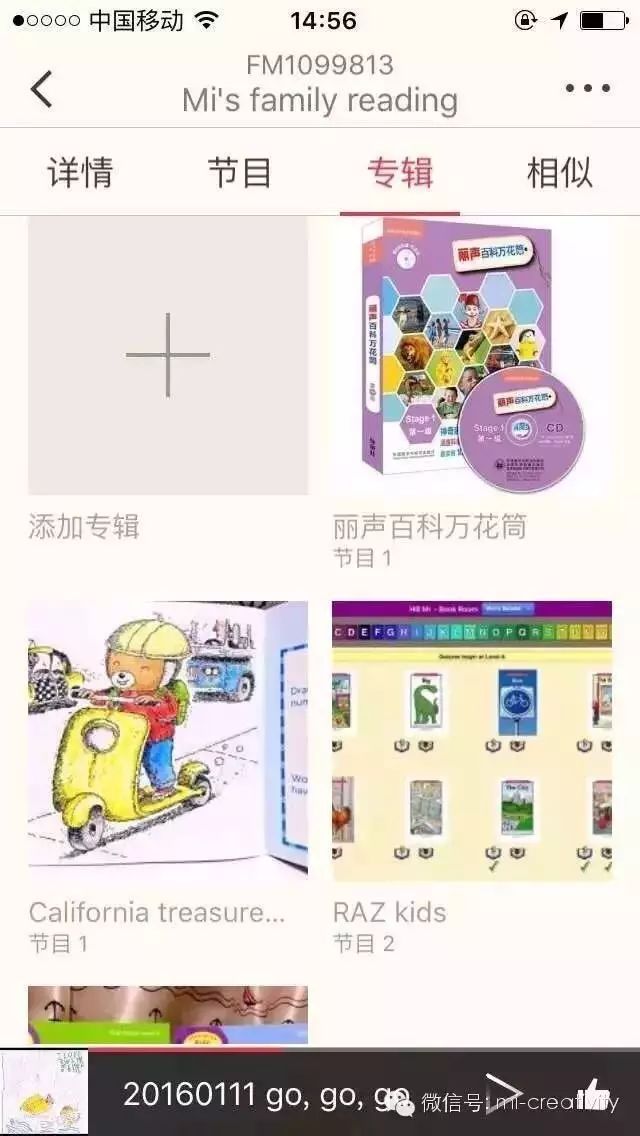Open the California treasure album
640x1136 pixels.
click(168, 740)
